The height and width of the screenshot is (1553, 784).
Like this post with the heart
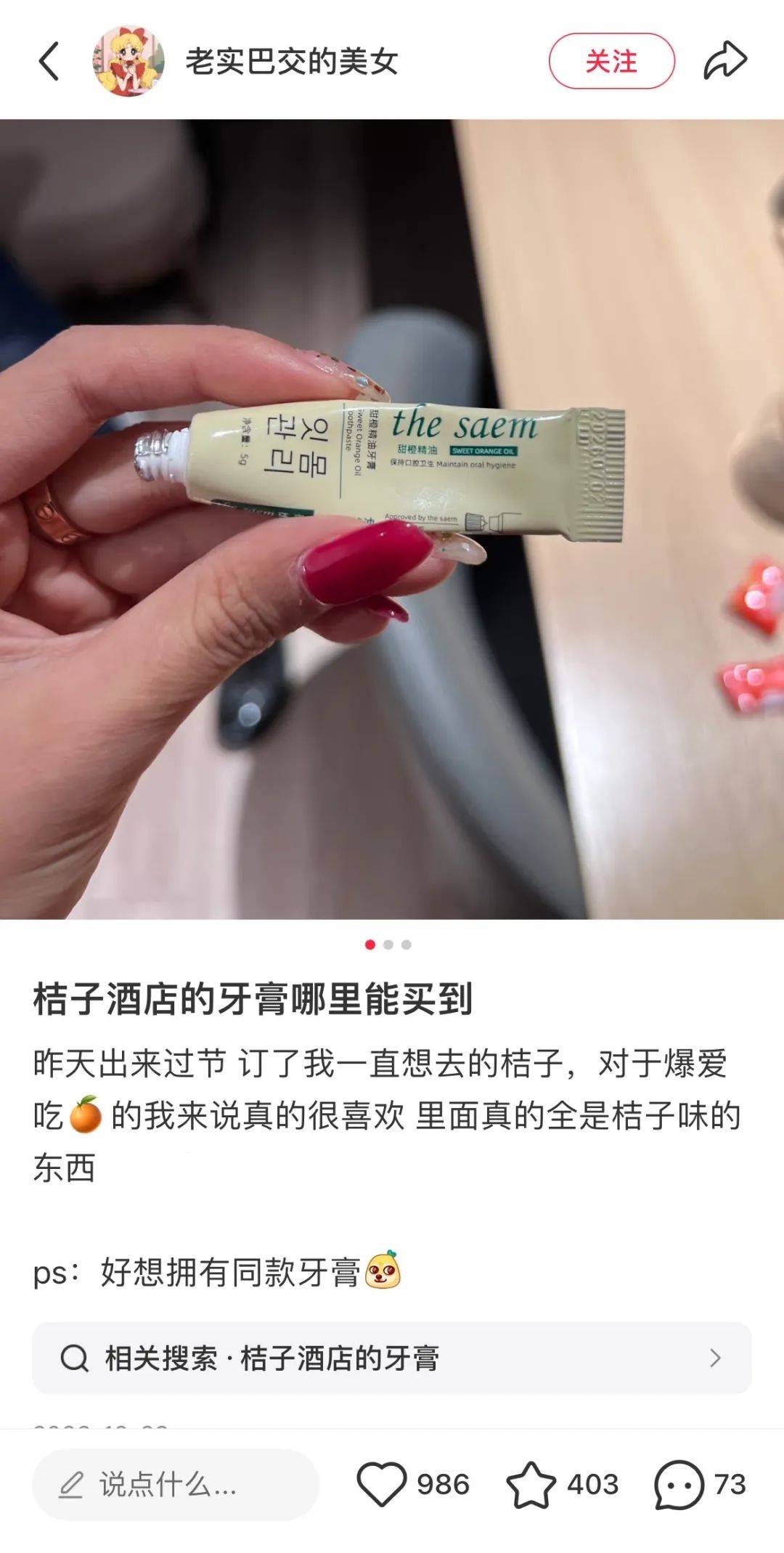[x=382, y=1485]
